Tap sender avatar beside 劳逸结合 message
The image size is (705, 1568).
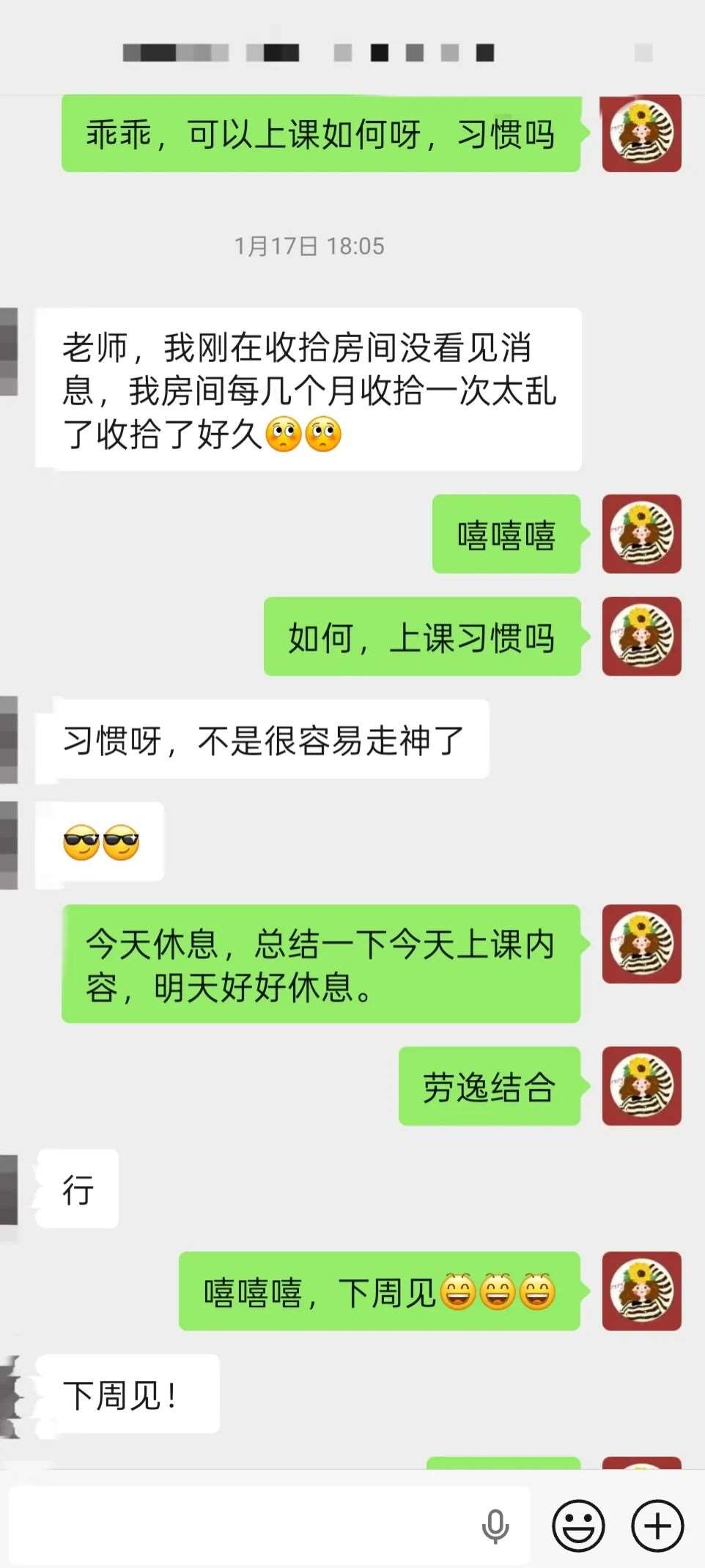click(x=641, y=1086)
